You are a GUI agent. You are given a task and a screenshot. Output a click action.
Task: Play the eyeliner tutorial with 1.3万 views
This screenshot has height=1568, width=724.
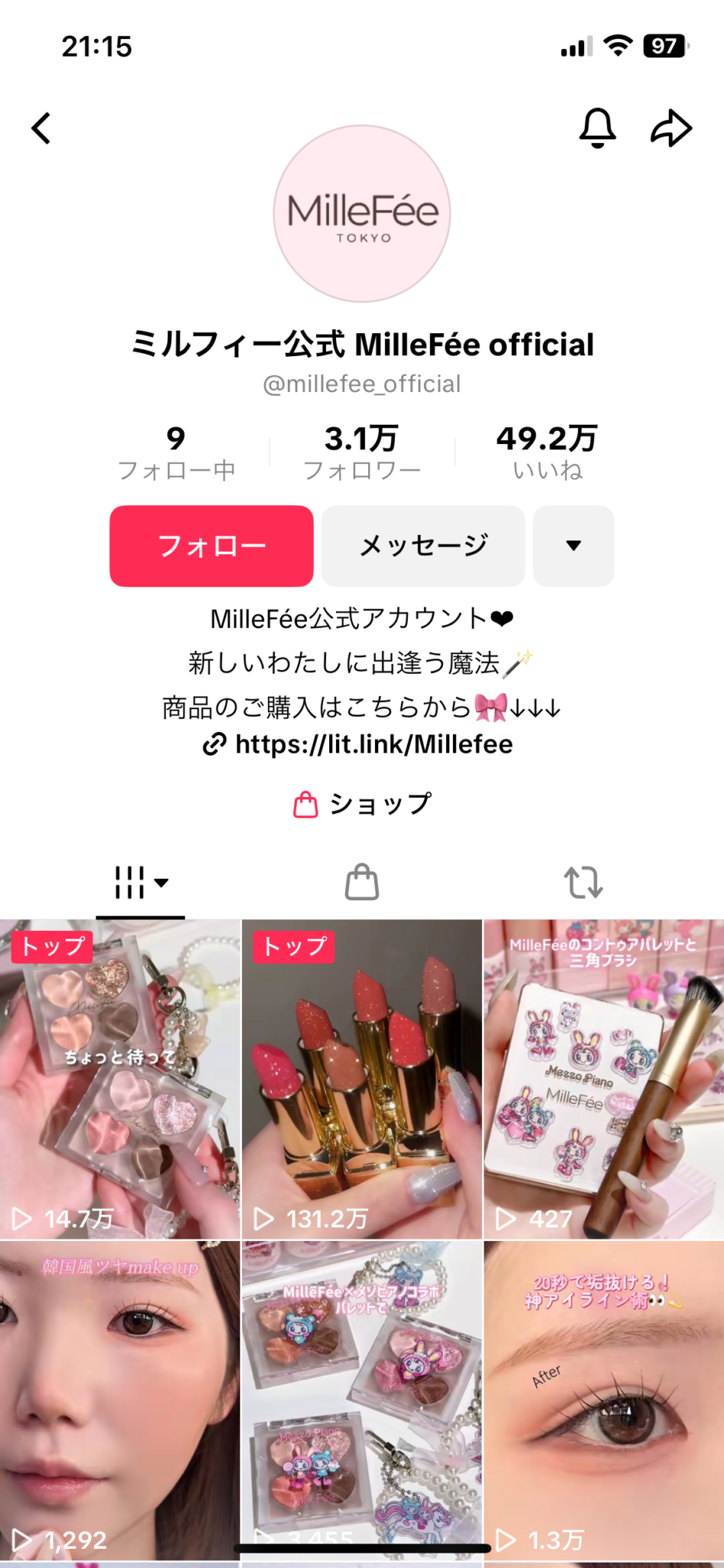pyautogui.click(x=604, y=1400)
